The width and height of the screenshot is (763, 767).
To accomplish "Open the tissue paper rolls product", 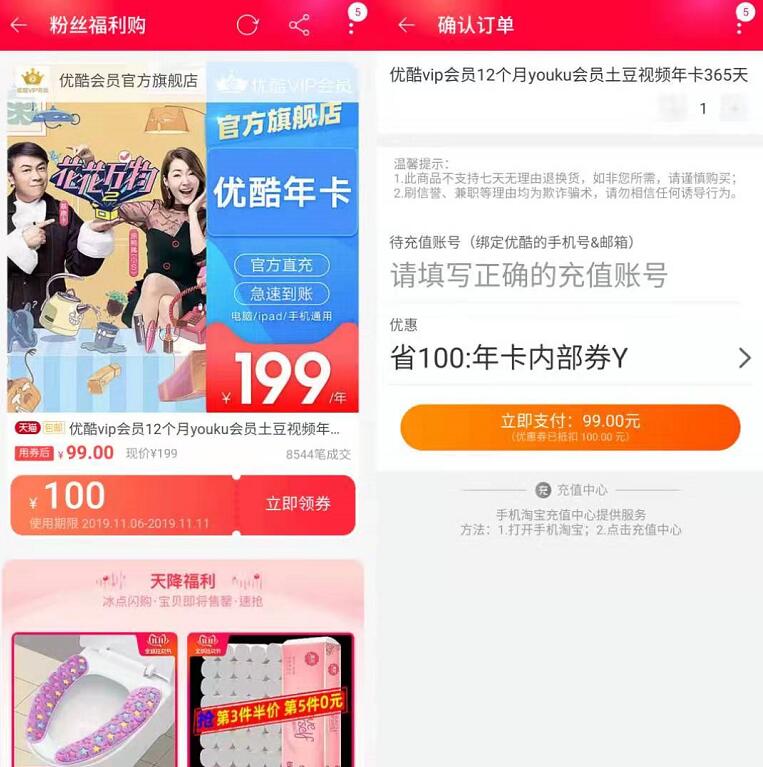I will [x=270, y=700].
